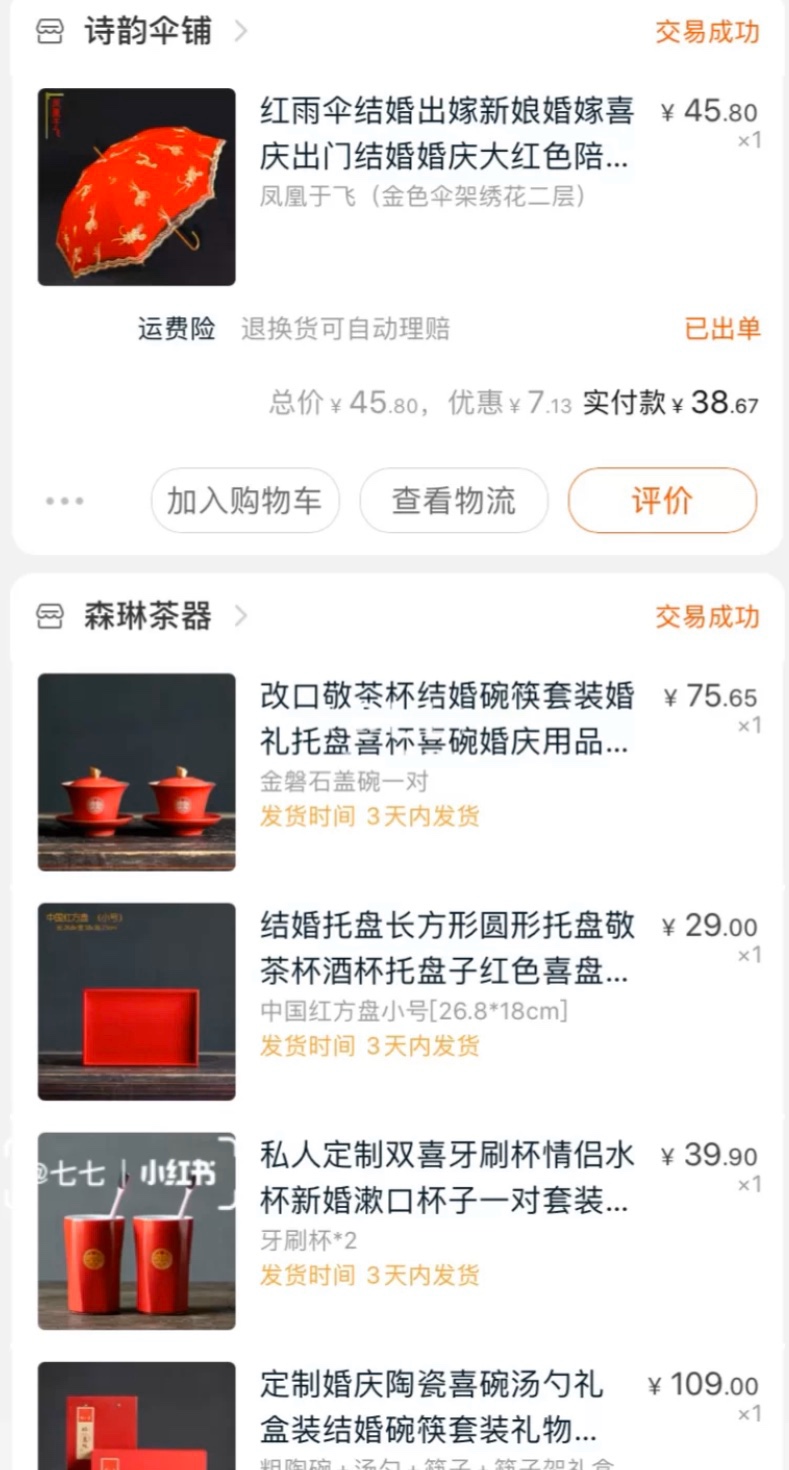Open the red wedding umbrella product image
The width and height of the screenshot is (789, 1470).
137,187
